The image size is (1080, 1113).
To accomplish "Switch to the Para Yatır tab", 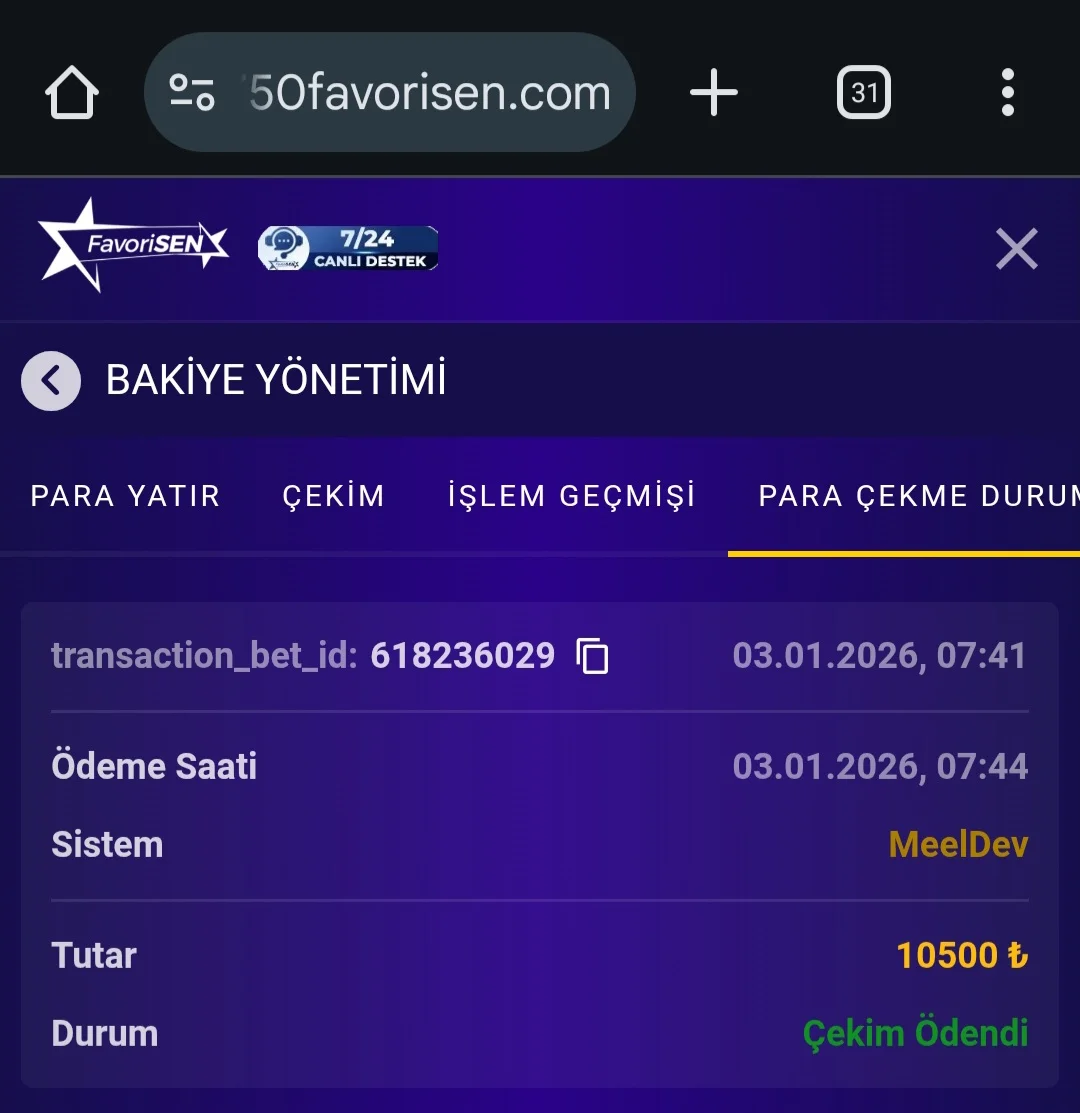I will point(125,496).
